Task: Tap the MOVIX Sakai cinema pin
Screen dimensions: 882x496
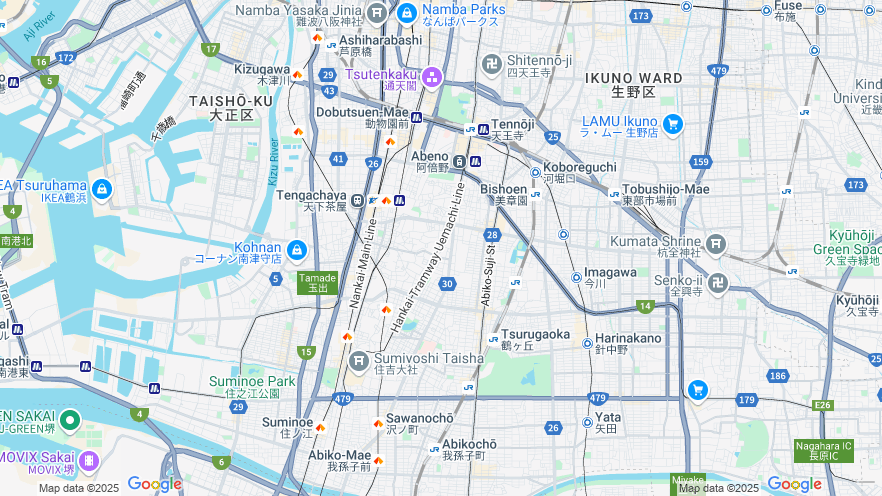Action: tap(89, 460)
